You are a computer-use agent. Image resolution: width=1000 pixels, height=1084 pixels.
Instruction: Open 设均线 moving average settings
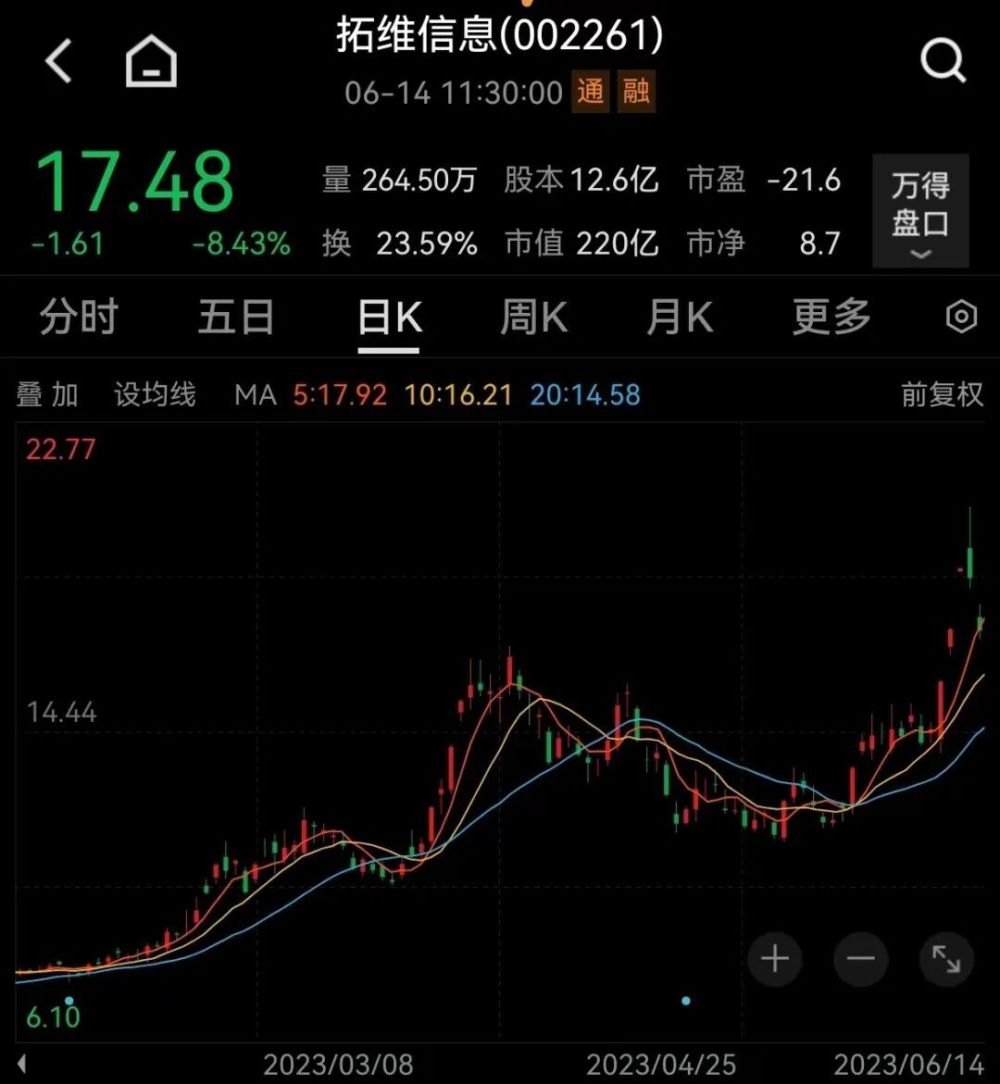click(155, 395)
